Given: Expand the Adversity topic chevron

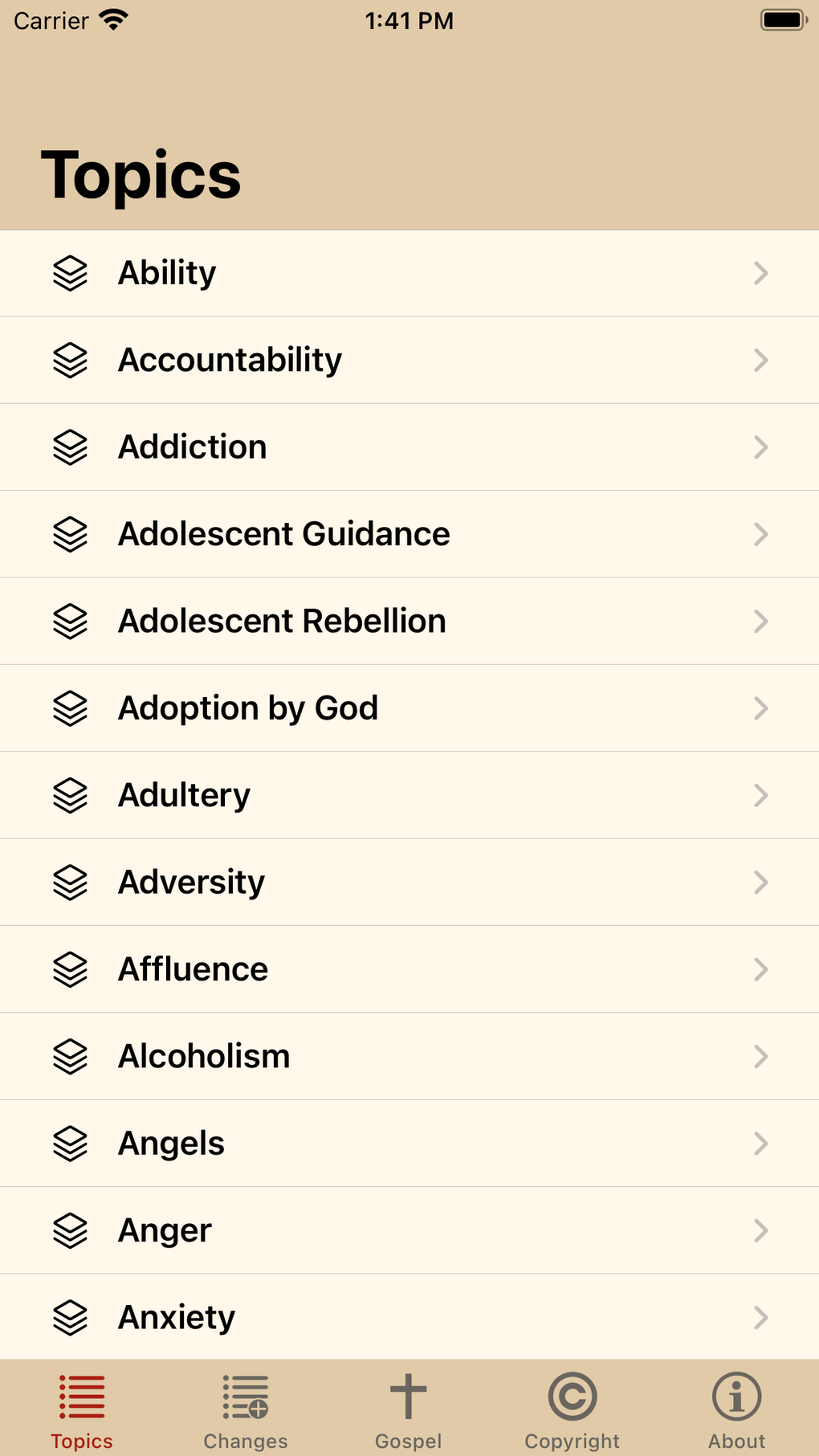Looking at the screenshot, I should (760, 882).
